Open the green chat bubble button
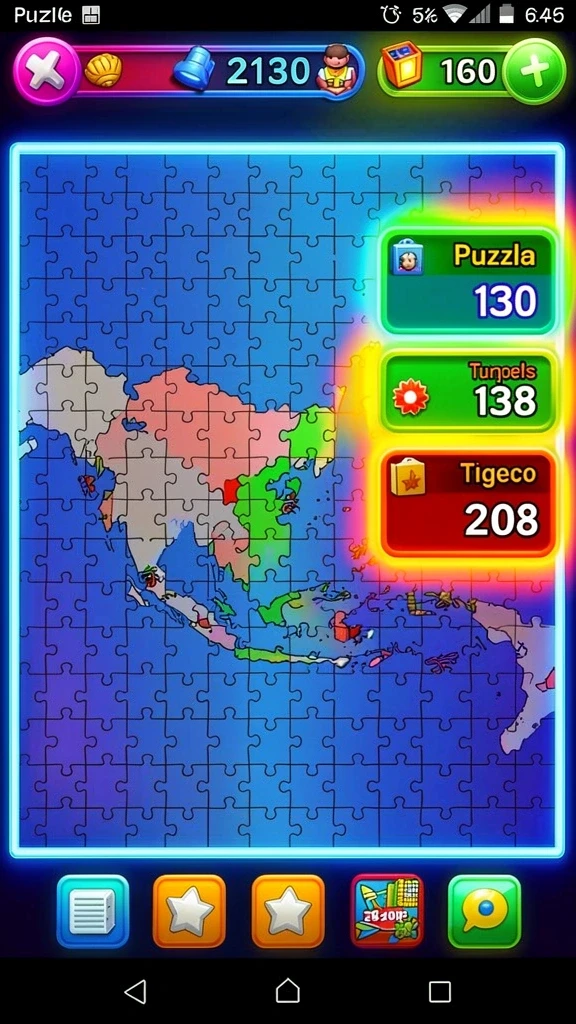Screen dimensions: 576x1024 point(485,911)
